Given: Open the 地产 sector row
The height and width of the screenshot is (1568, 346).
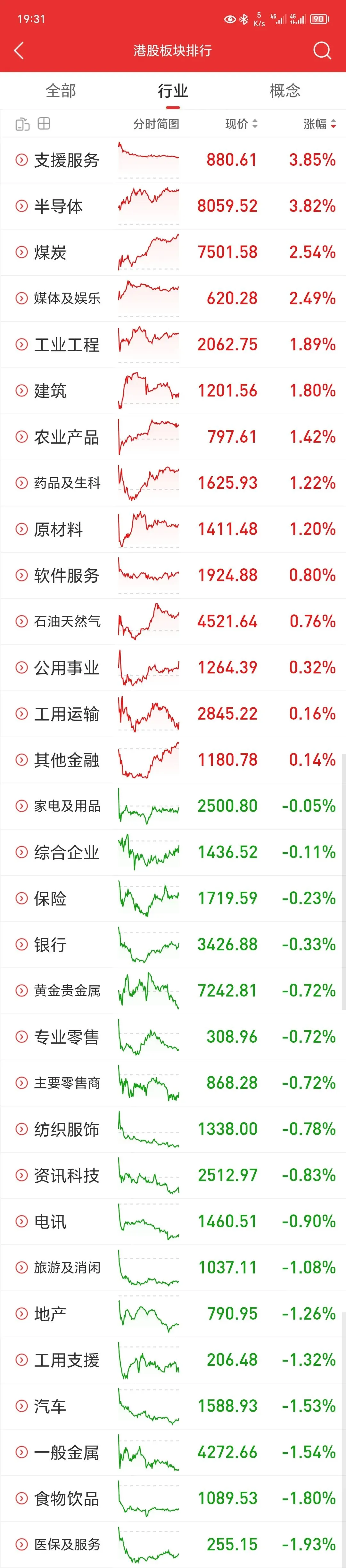Looking at the screenshot, I should 173,1314.
